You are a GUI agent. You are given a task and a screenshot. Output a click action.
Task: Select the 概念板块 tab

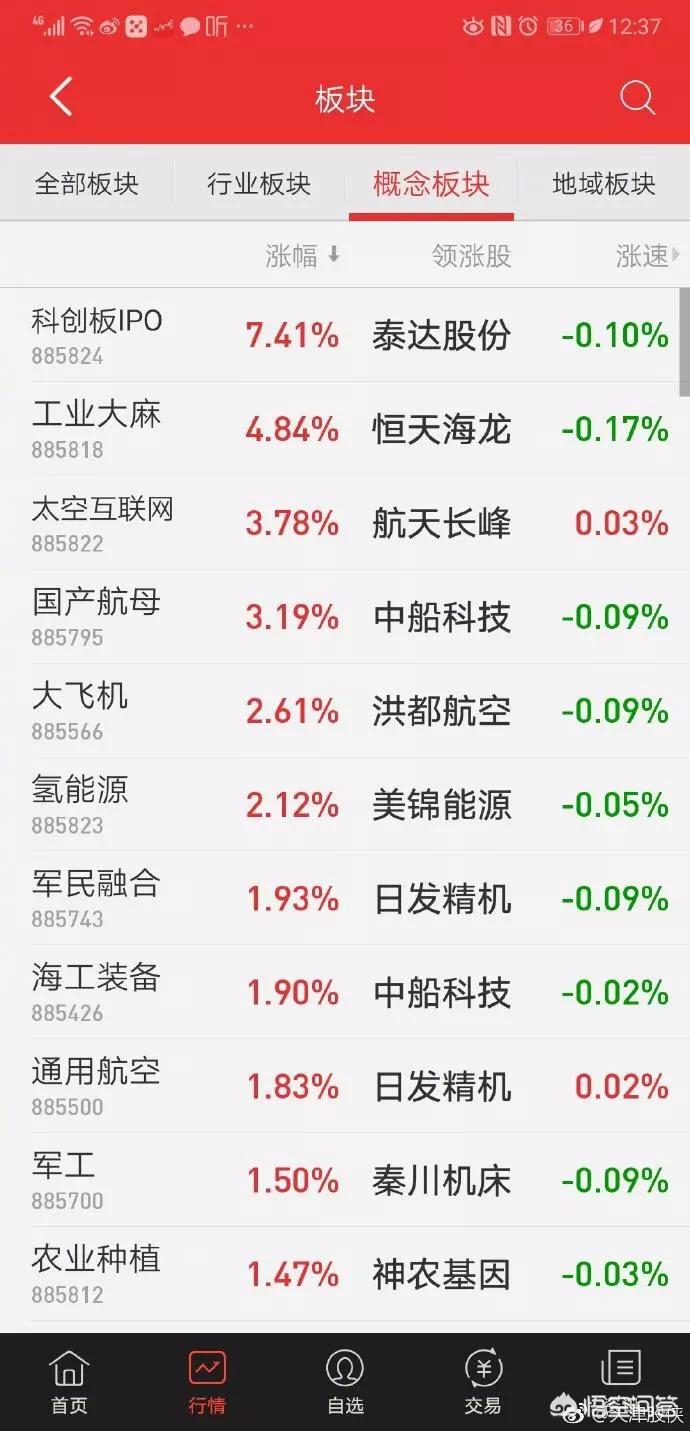[431, 184]
